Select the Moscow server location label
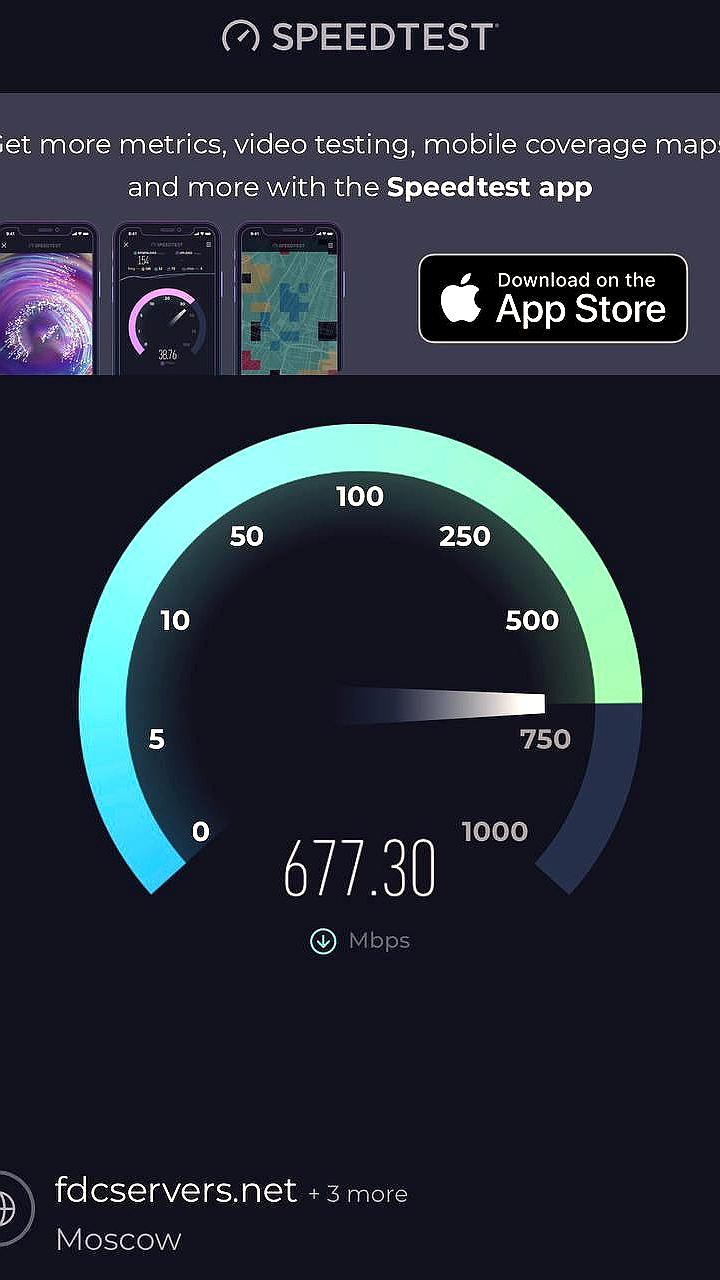Viewport: 720px width, 1280px height. (x=118, y=1239)
